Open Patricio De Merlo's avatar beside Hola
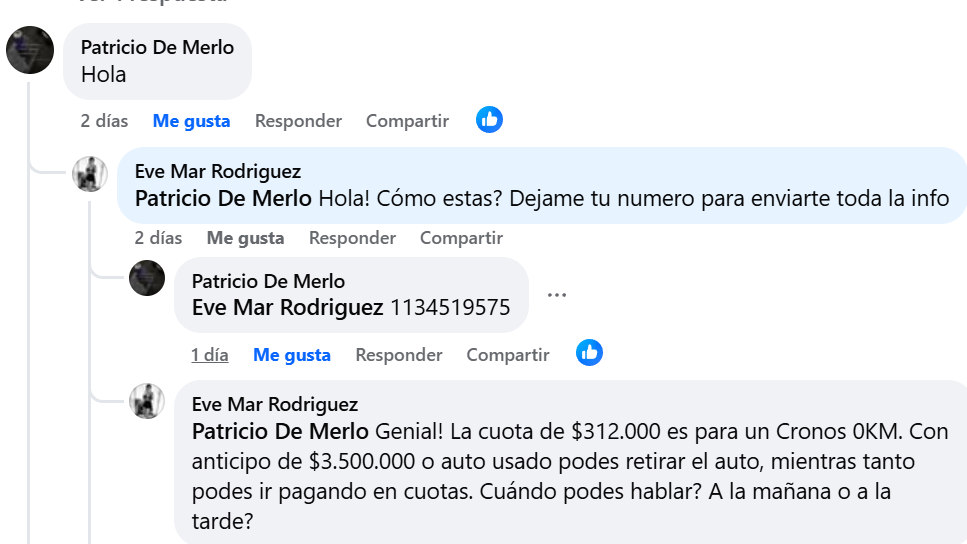The height and width of the screenshot is (544, 967). coord(30,50)
